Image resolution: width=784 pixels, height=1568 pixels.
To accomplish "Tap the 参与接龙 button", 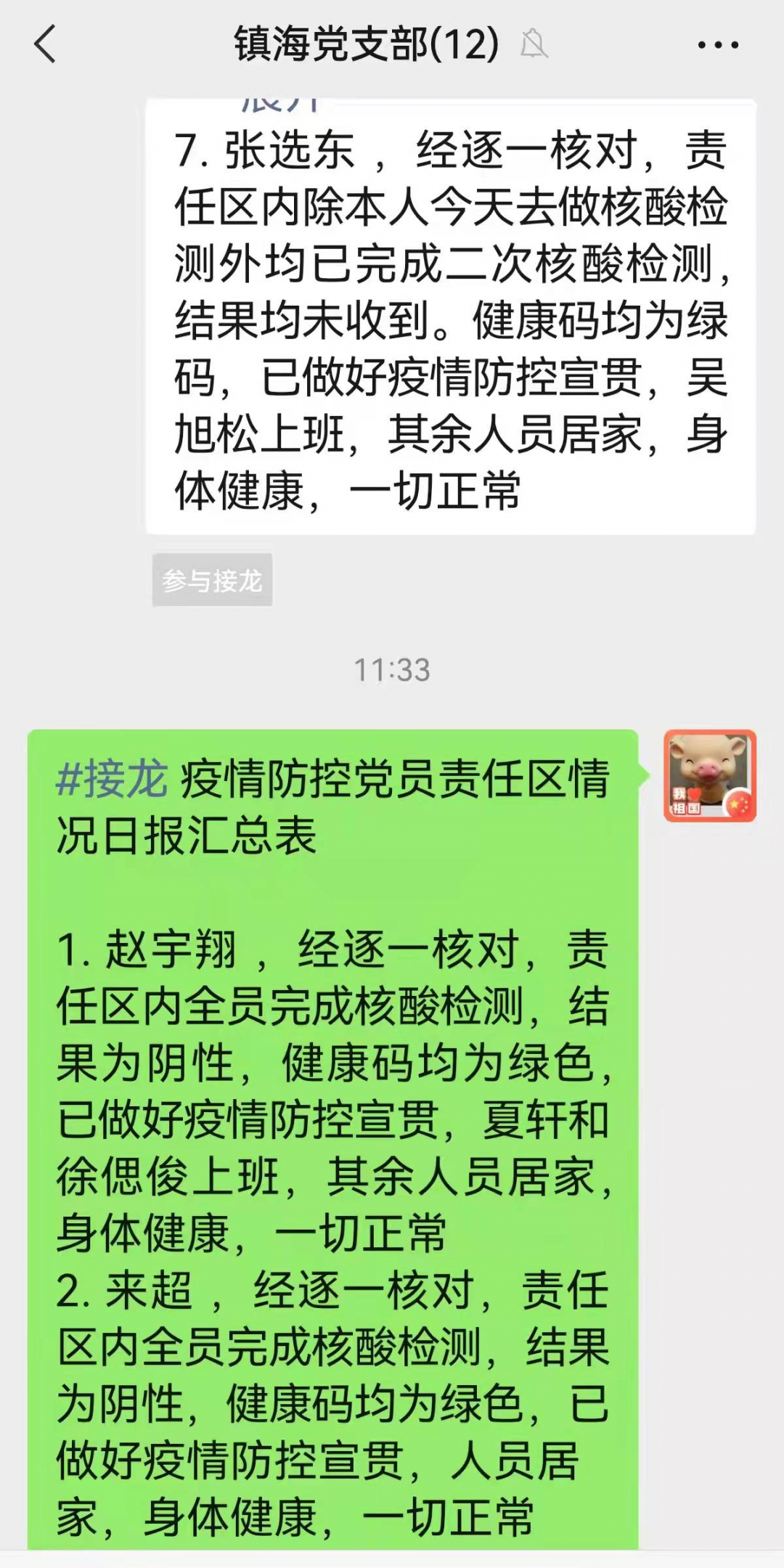I will [x=212, y=580].
